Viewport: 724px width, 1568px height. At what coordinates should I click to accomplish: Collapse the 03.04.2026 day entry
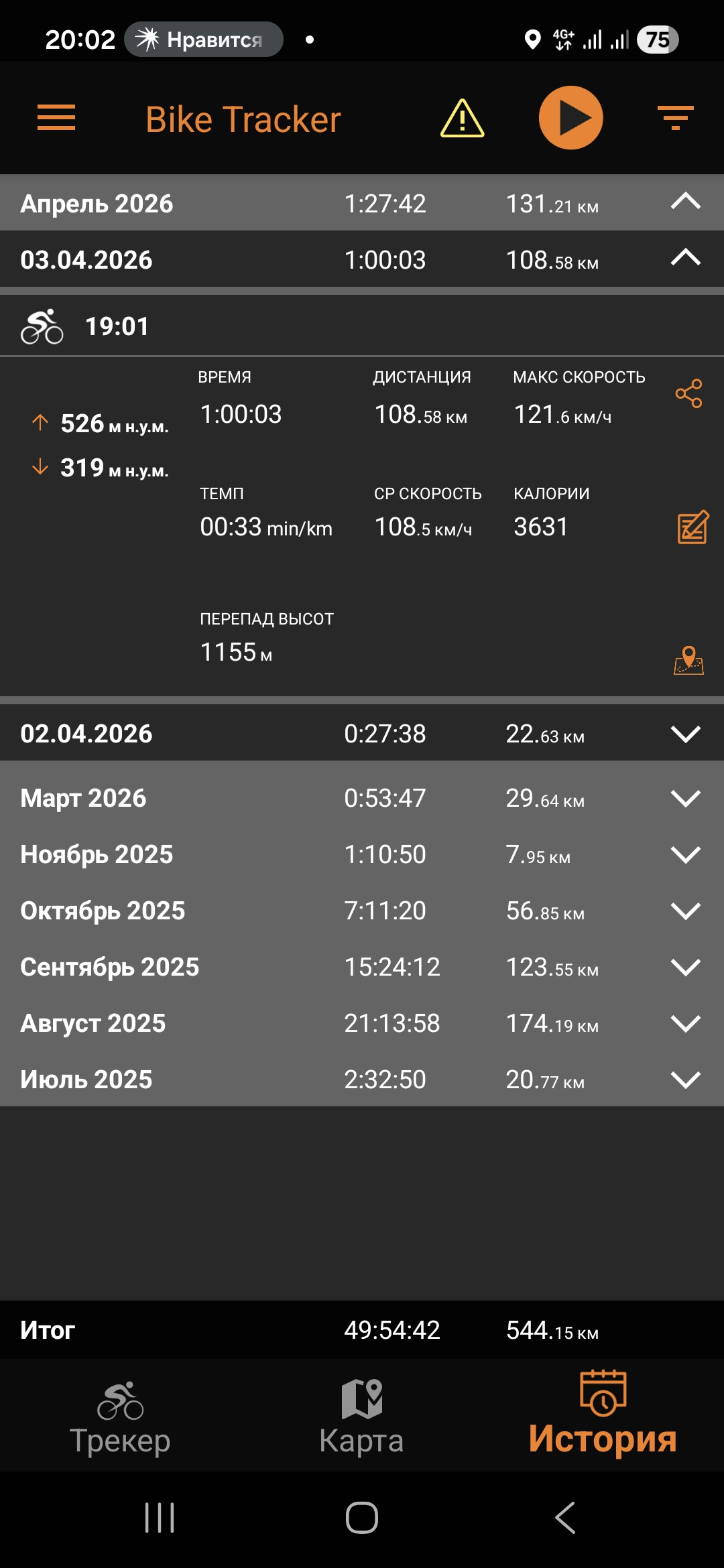[x=686, y=258]
